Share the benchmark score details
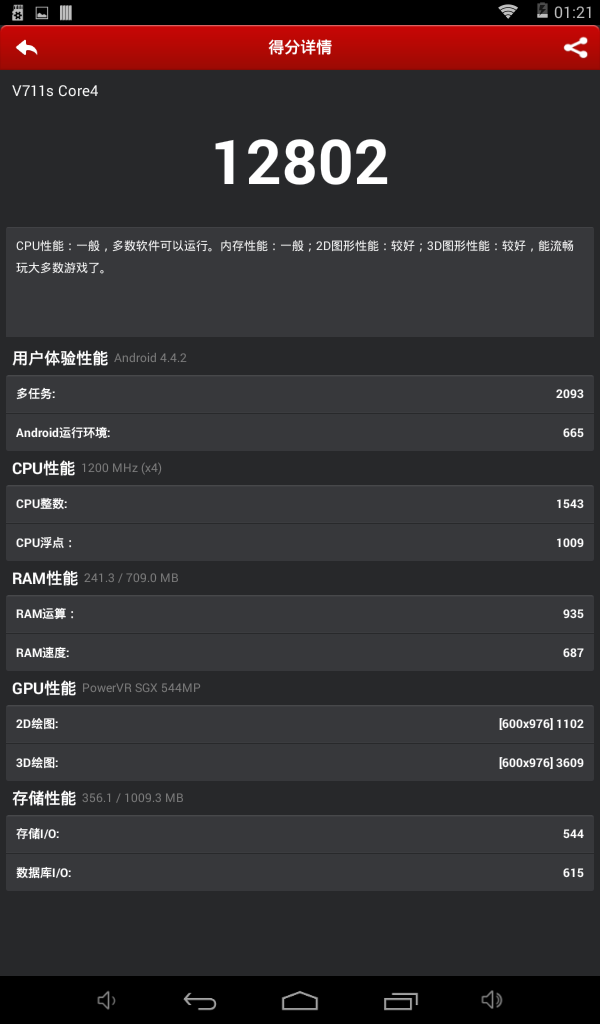 [575, 48]
